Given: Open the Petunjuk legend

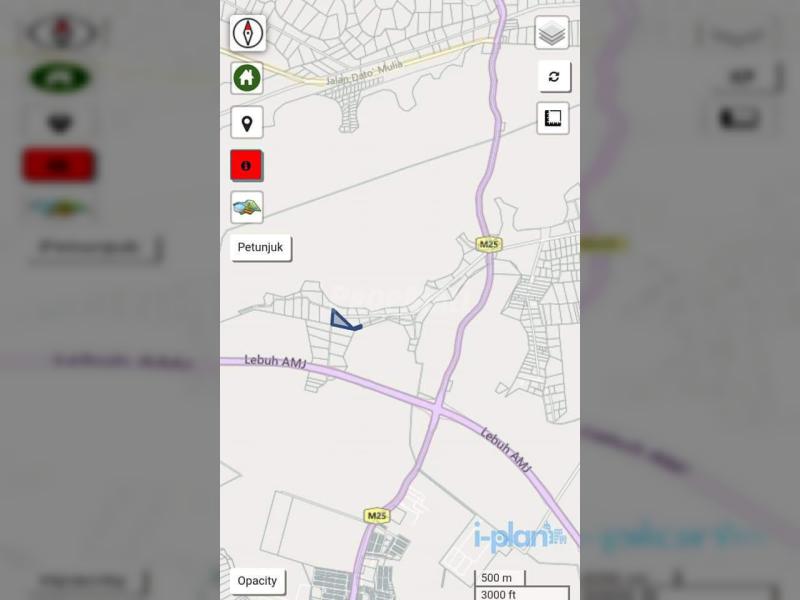Looking at the screenshot, I should click(261, 247).
